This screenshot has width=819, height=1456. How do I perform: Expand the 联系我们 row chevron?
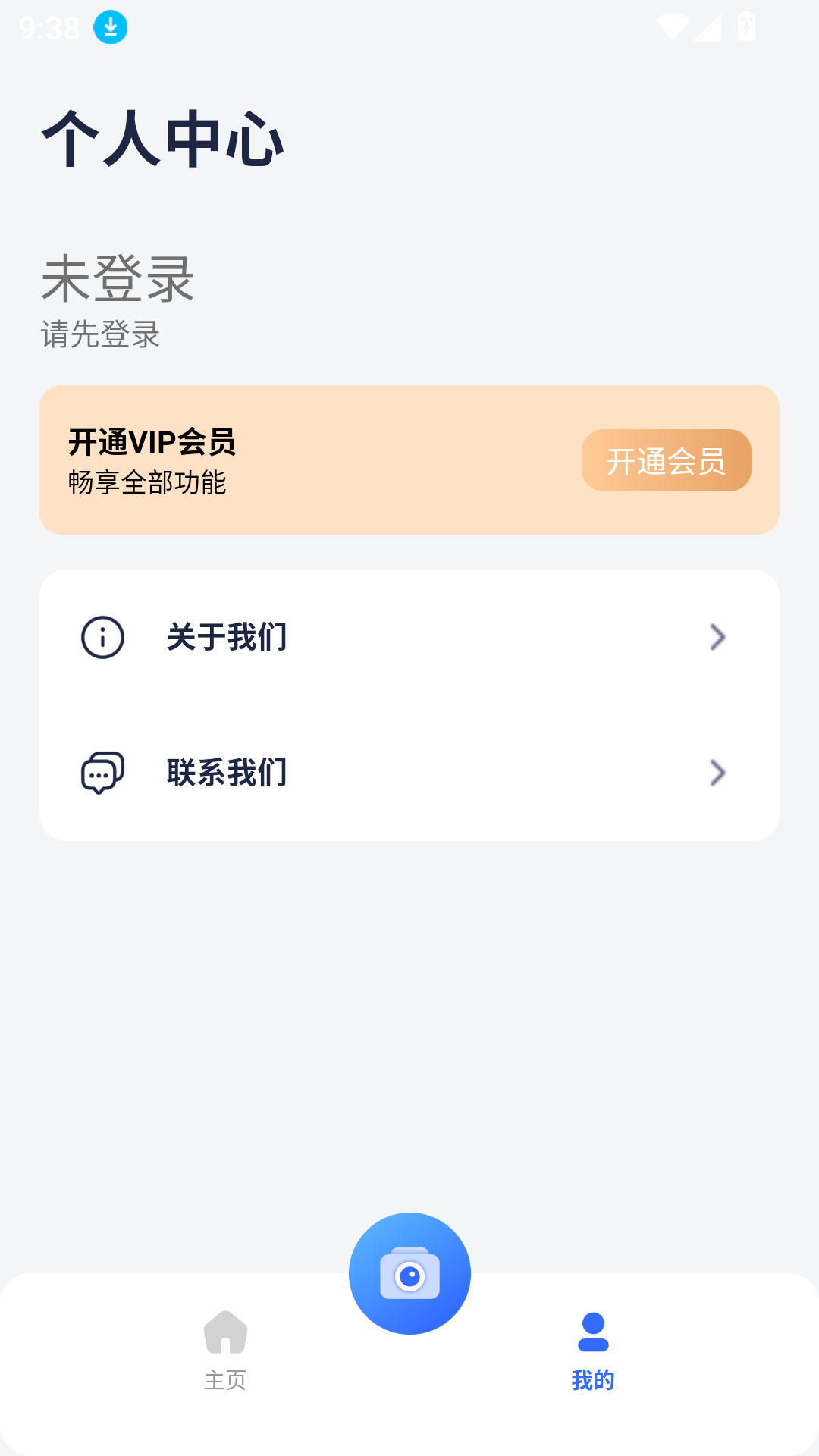717,773
